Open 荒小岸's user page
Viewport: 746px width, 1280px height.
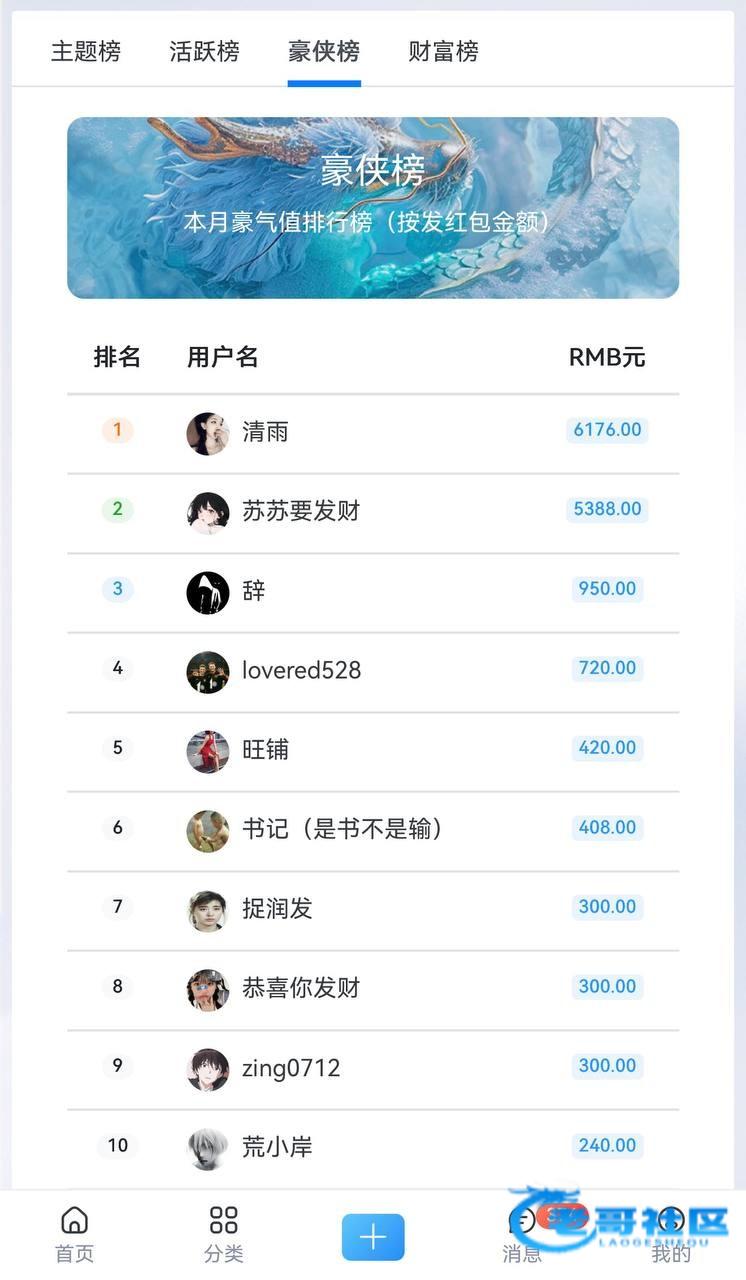pos(277,1147)
